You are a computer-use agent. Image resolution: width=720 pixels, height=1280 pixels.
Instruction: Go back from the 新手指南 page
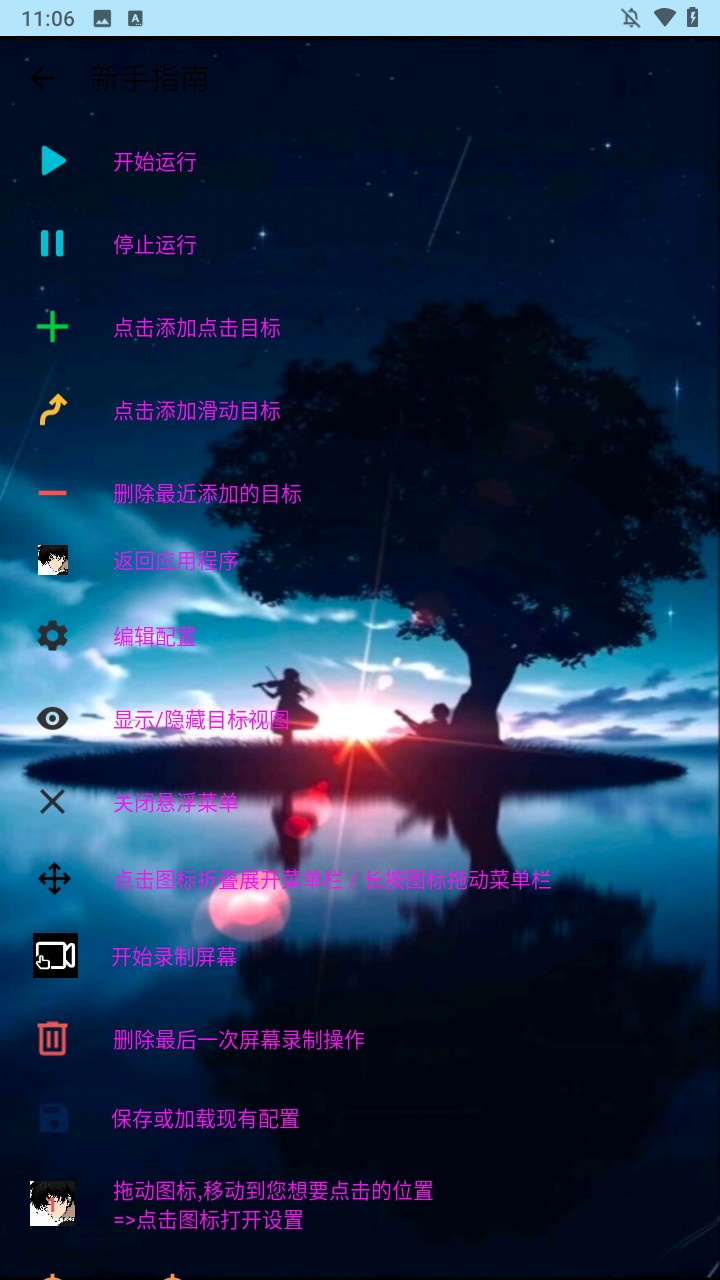[x=42, y=78]
